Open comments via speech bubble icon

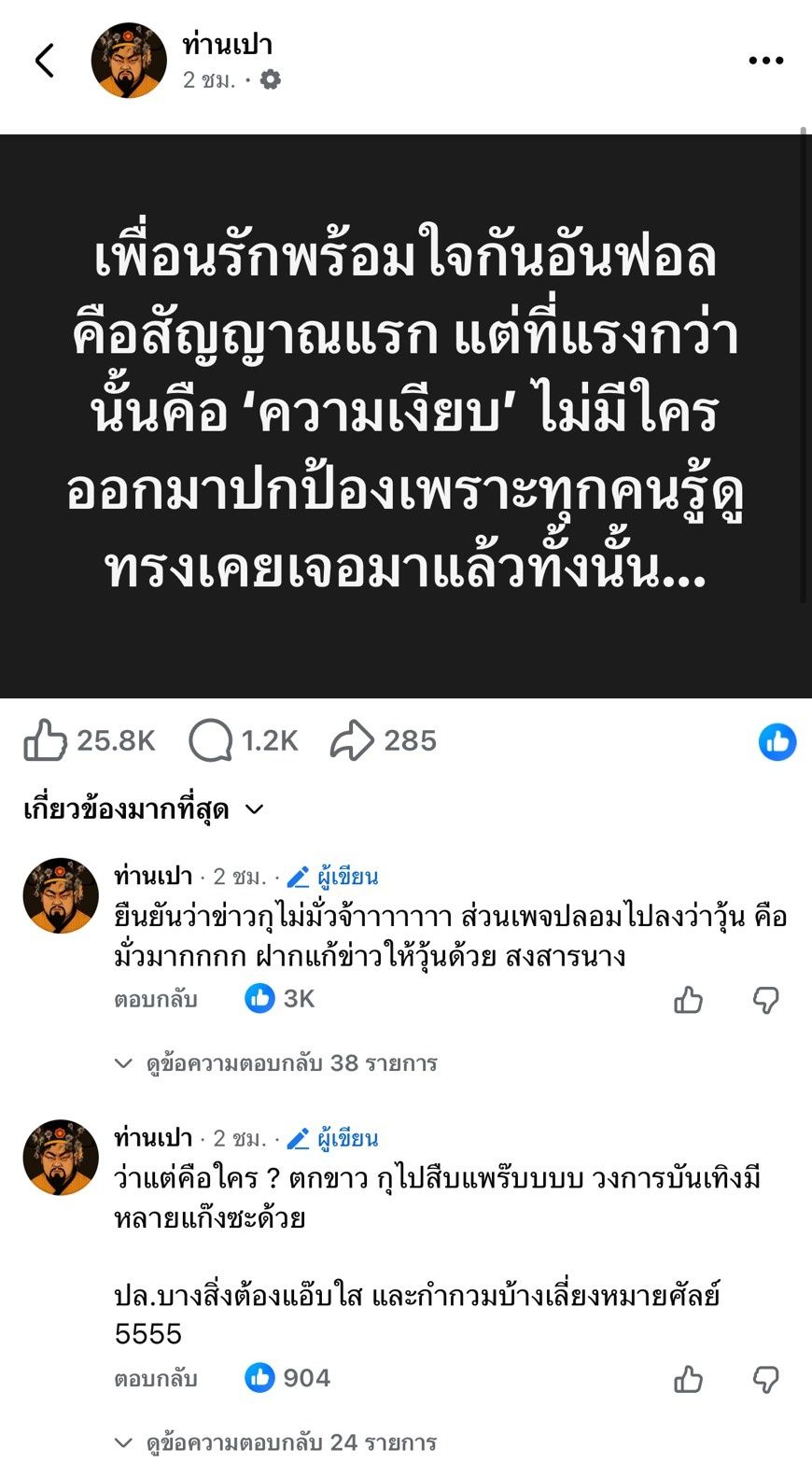(x=211, y=740)
